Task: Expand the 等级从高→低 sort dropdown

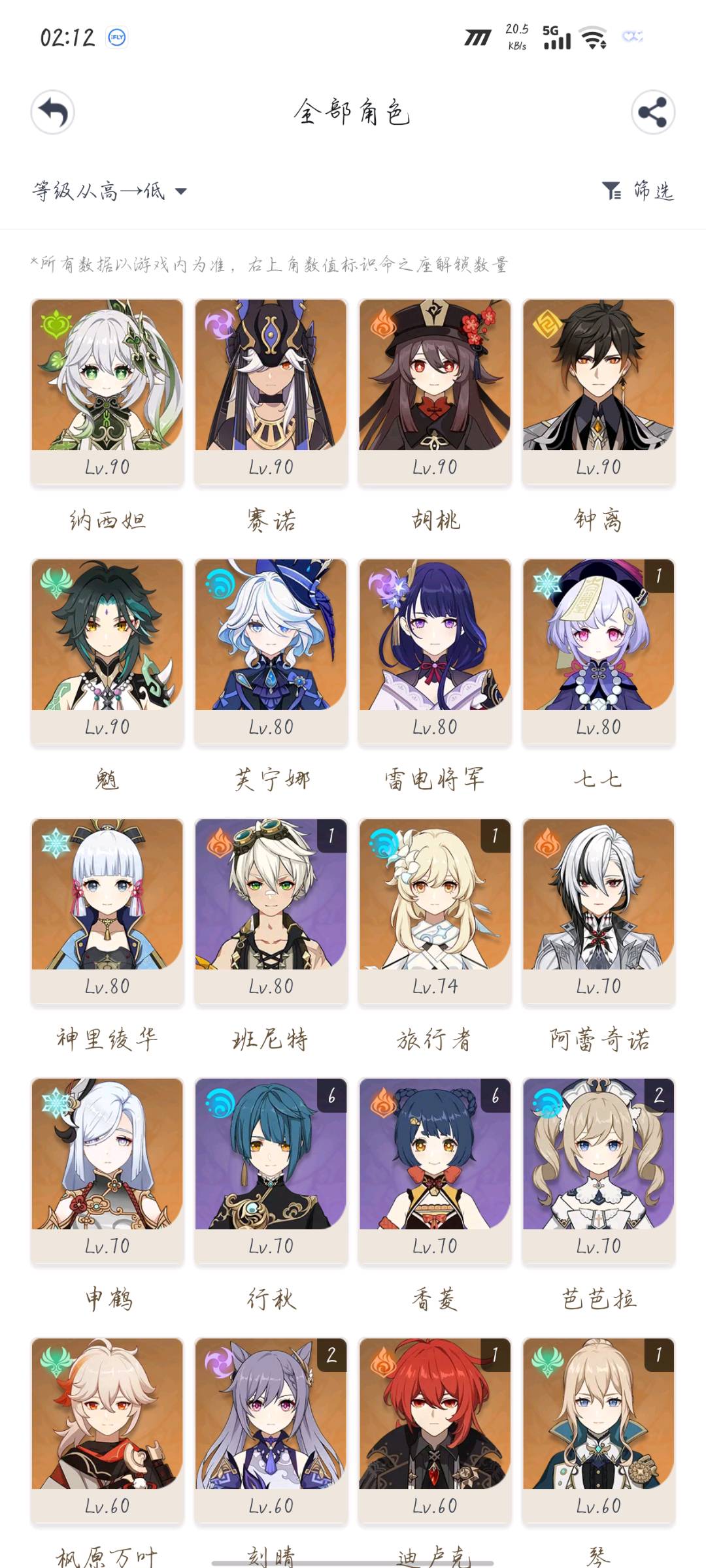Action: point(110,191)
